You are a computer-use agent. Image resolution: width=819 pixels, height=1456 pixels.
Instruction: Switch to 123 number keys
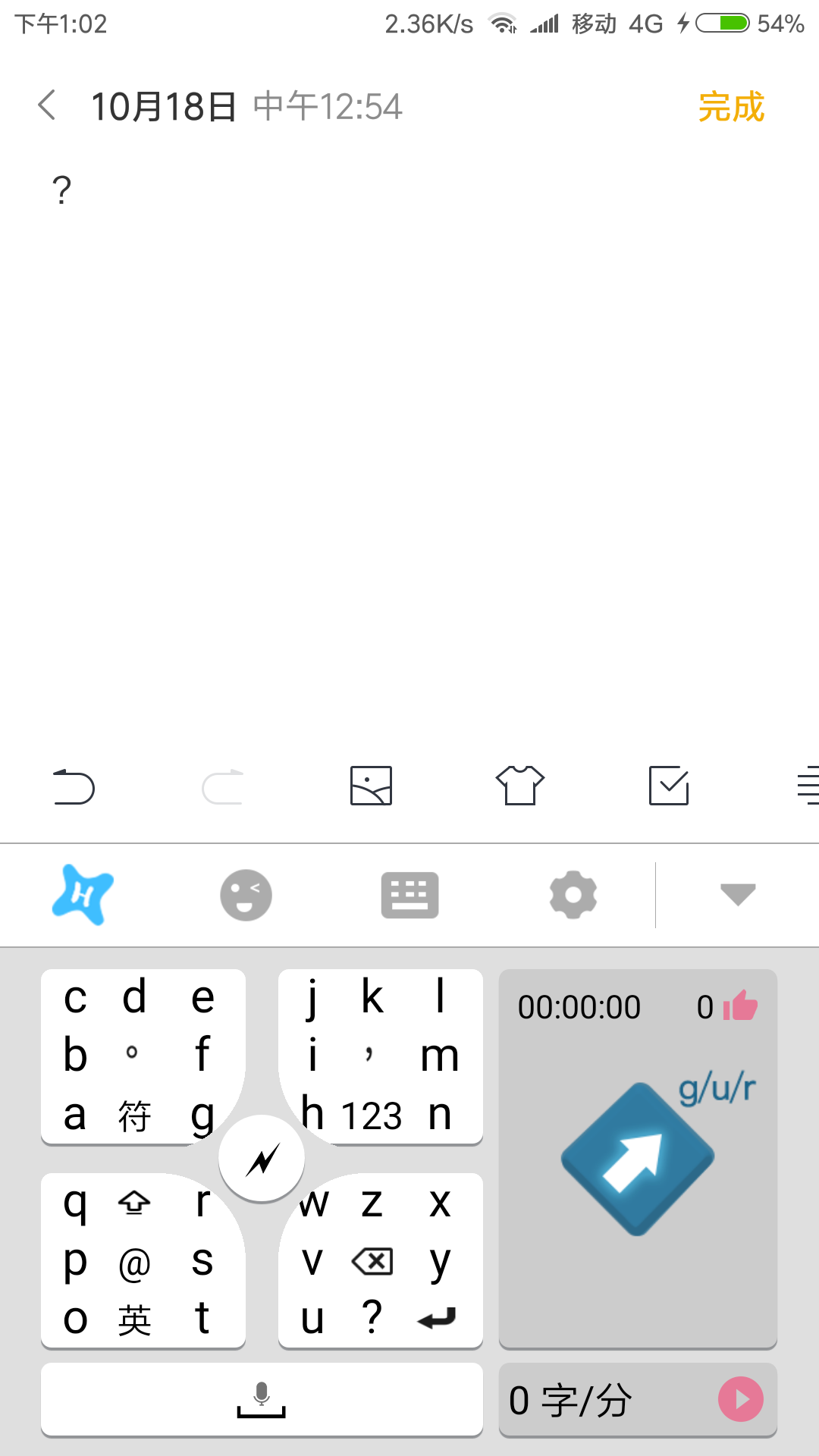click(372, 1116)
